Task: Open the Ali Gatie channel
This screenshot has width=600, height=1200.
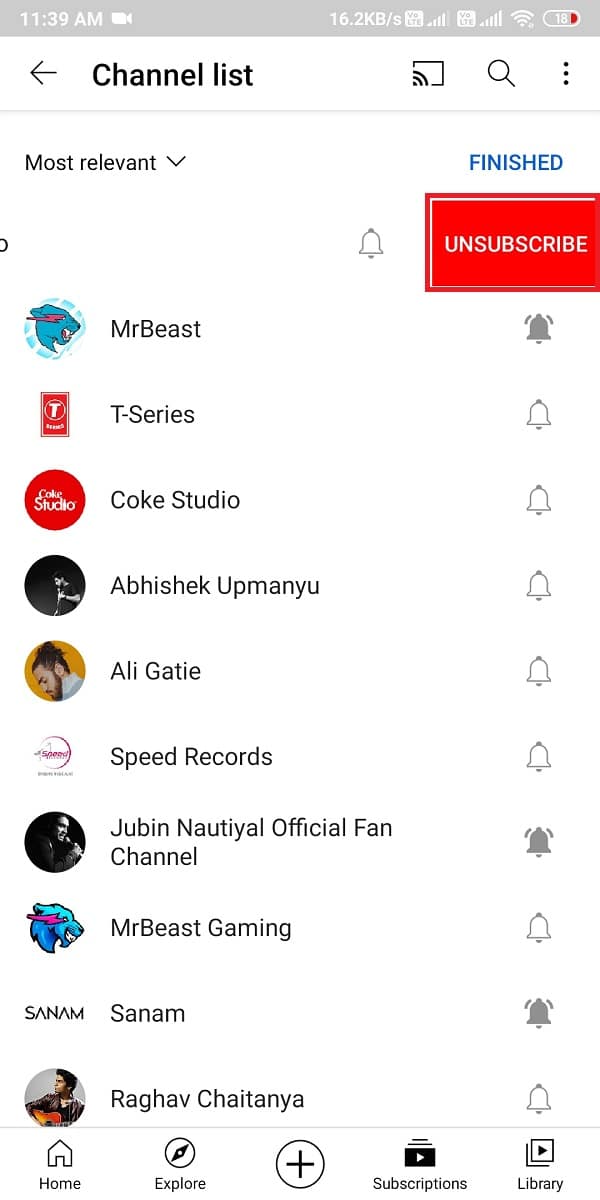Action: [155, 671]
